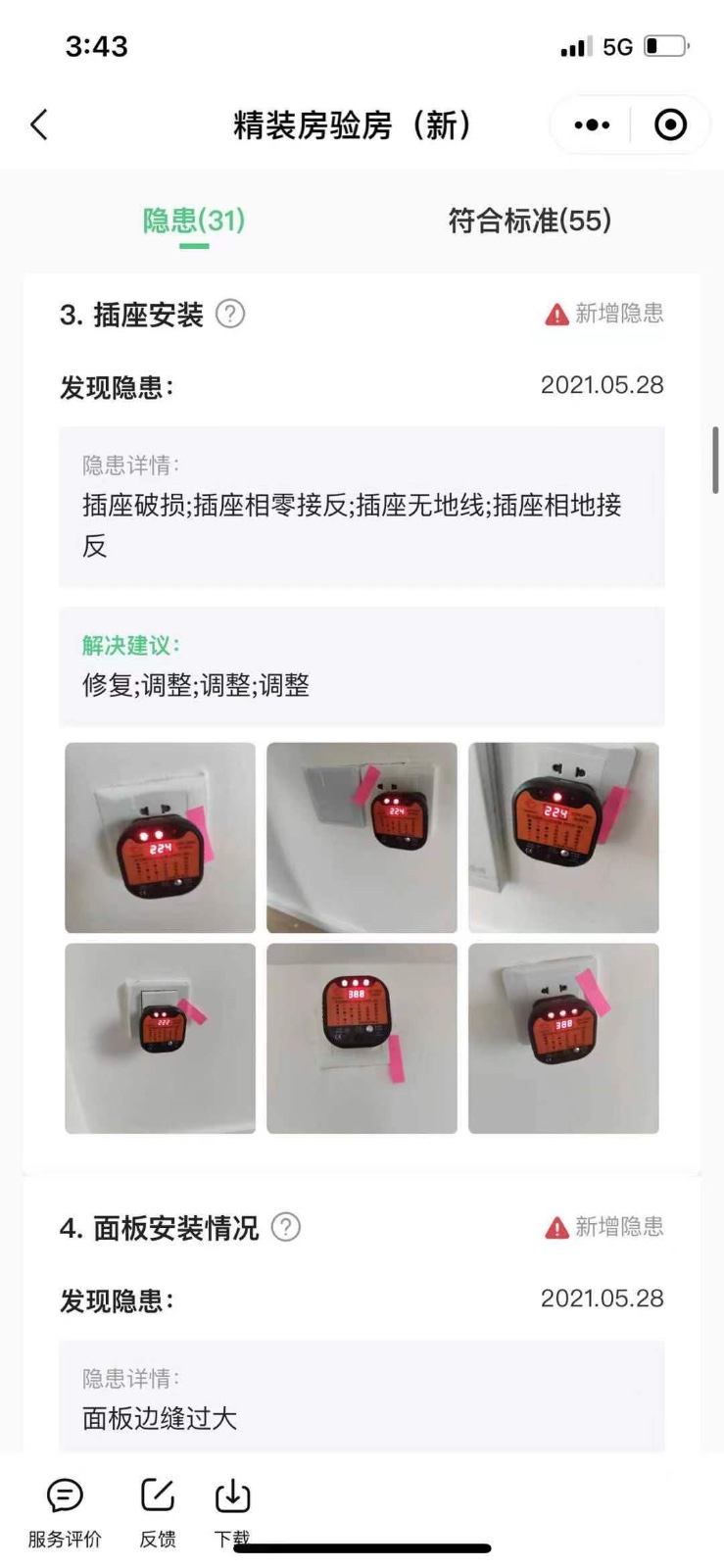
Task: View the middle photo in top row
Action: pos(362,837)
